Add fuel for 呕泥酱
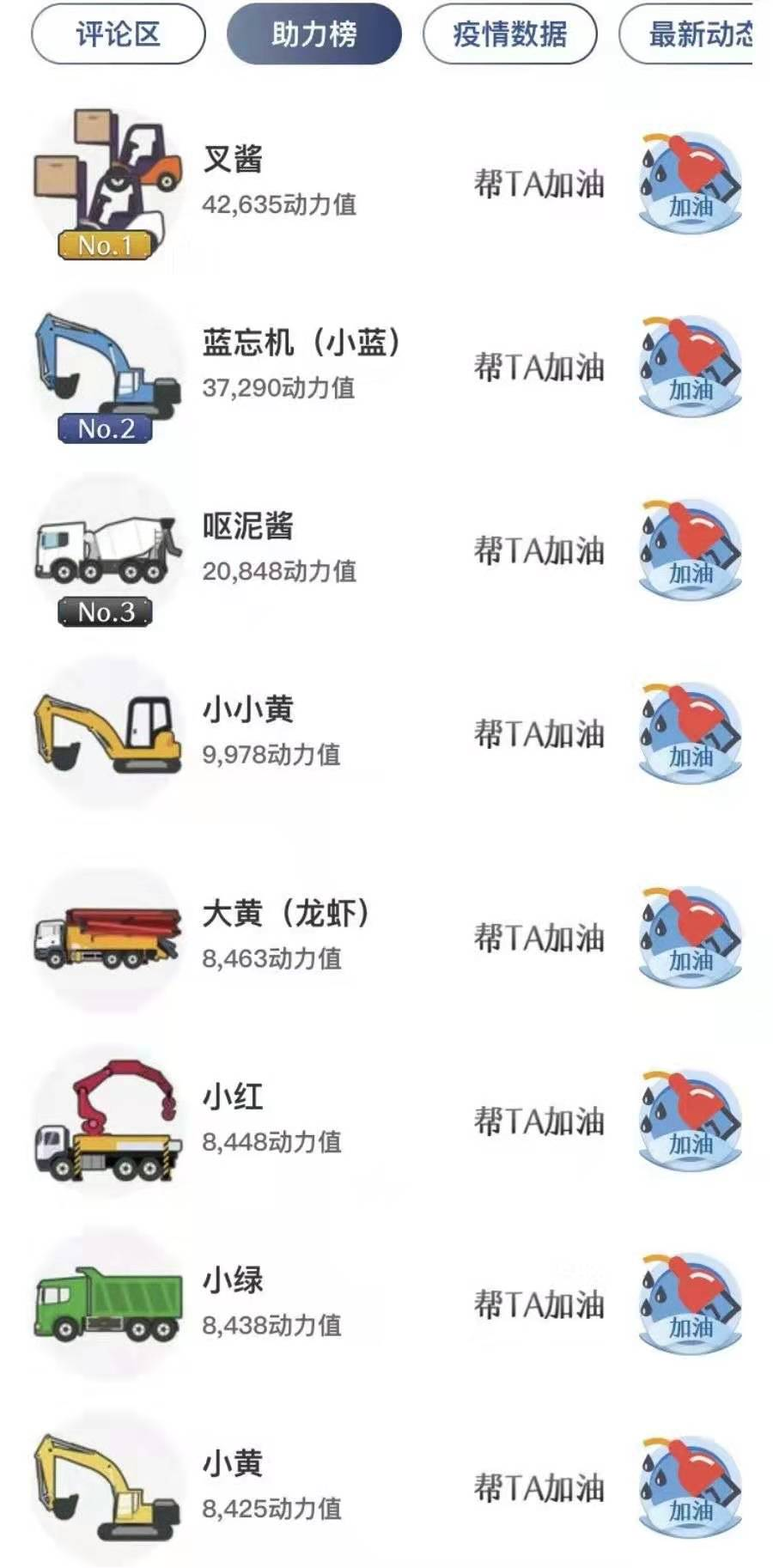 (690, 551)
